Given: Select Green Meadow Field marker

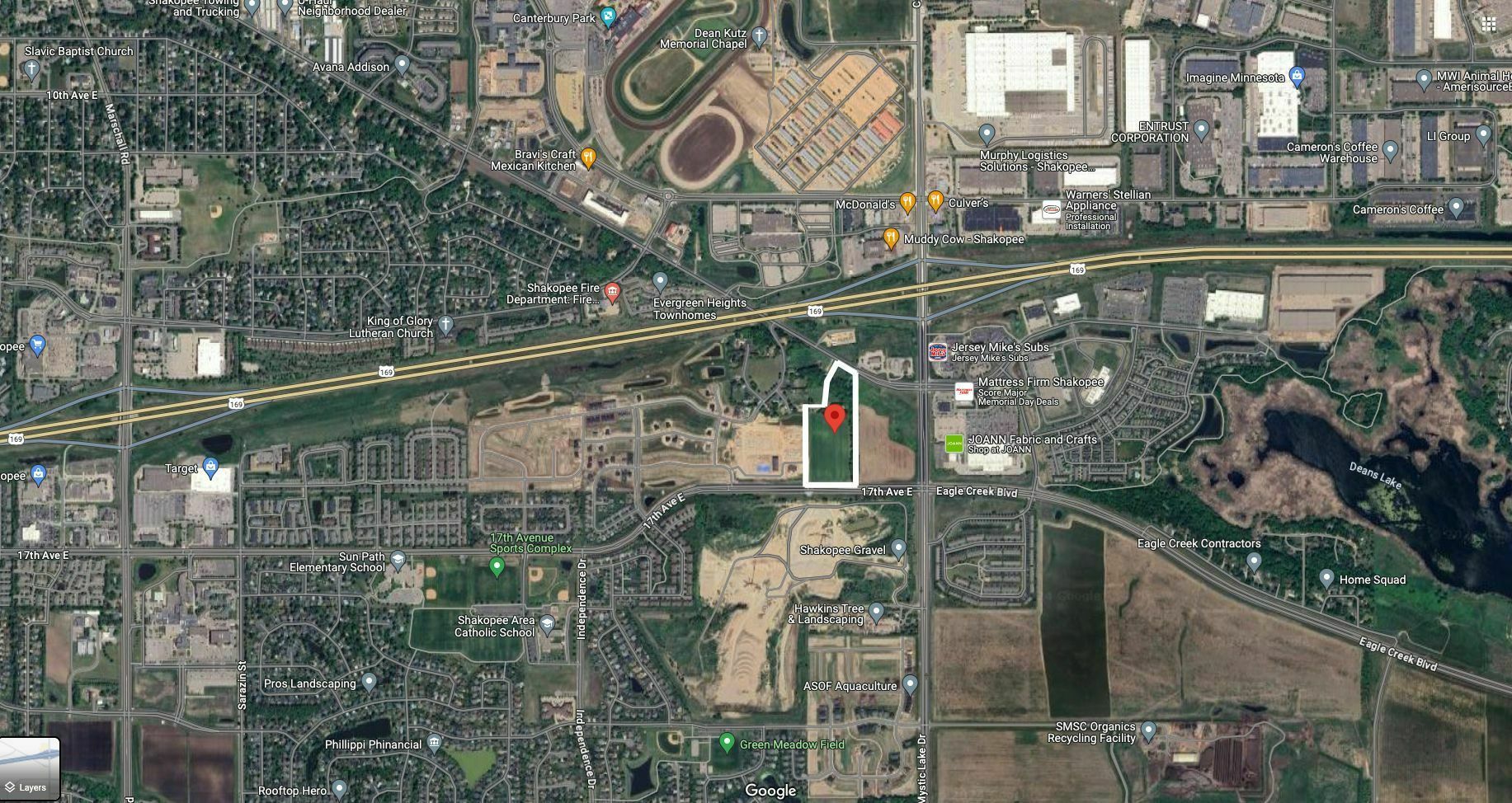Looking at the screenshot, I should pos(727,742).
